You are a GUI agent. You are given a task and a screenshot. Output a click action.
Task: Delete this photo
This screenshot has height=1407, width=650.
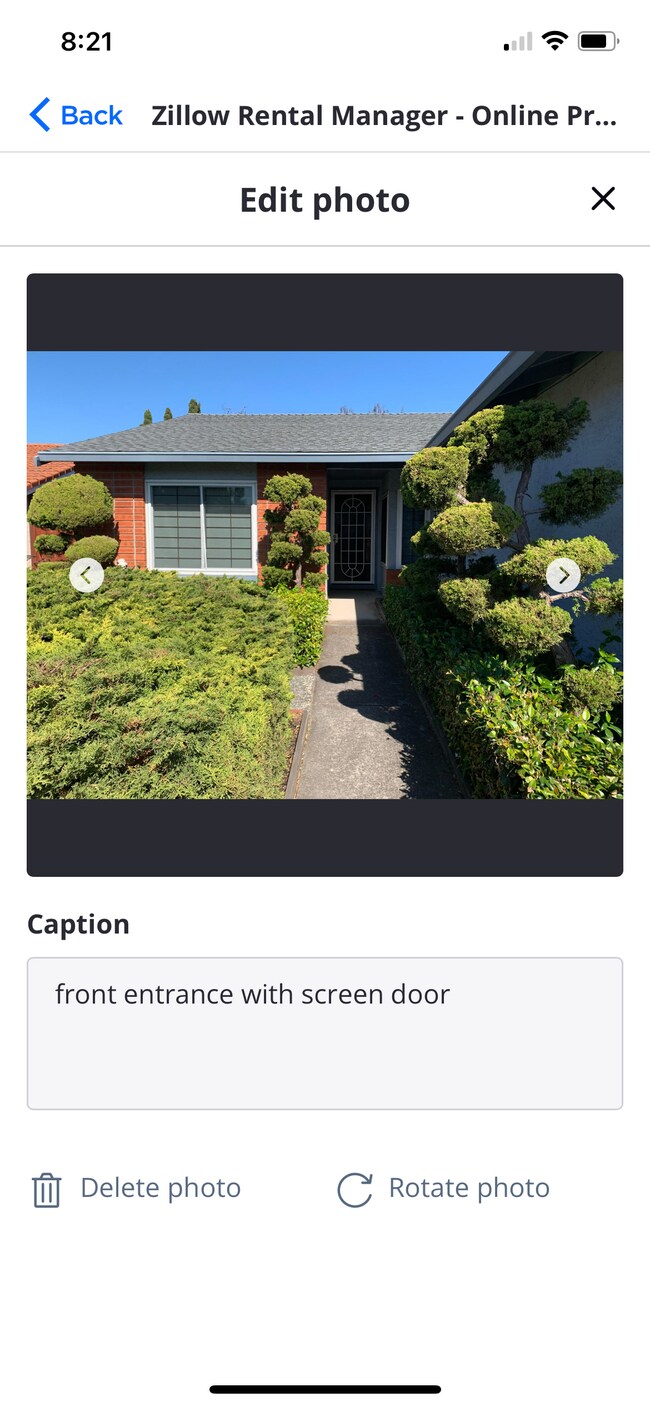(138, 1189)
